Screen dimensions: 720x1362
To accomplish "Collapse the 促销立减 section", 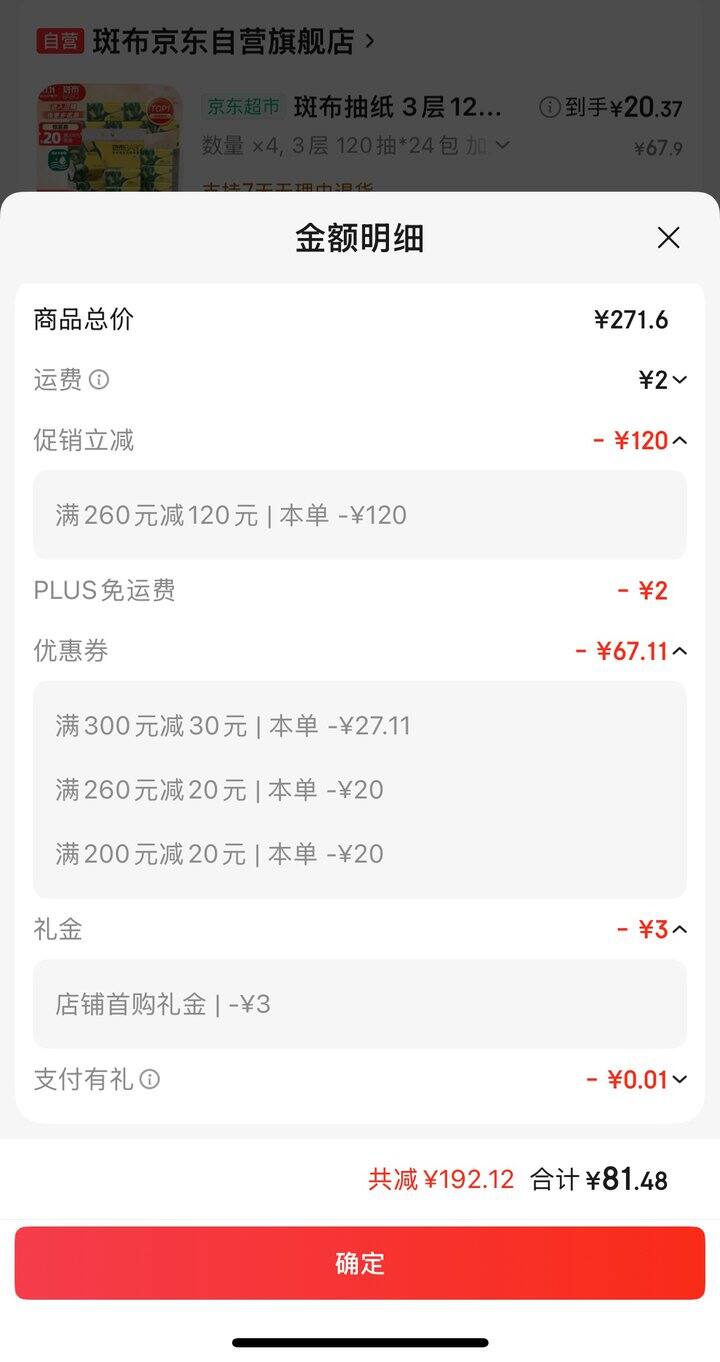I will 680,440.
